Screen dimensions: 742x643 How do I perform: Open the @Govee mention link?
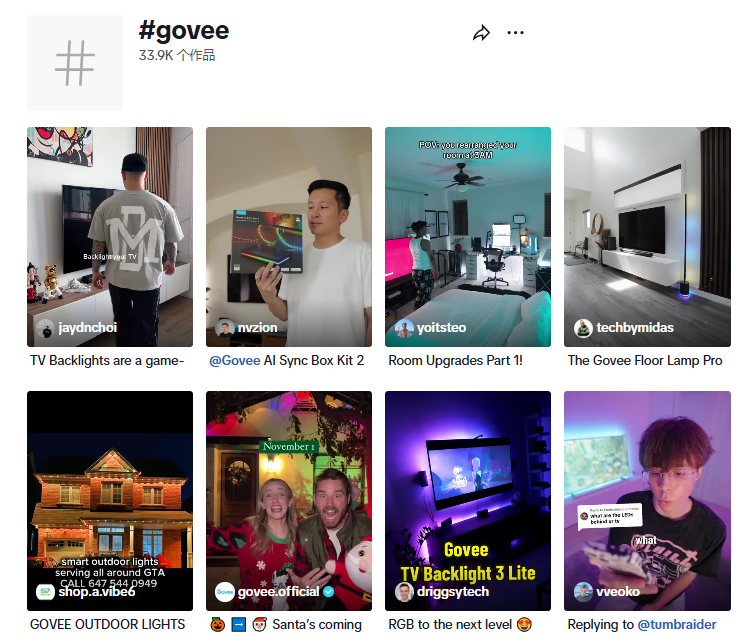(234, 360)
